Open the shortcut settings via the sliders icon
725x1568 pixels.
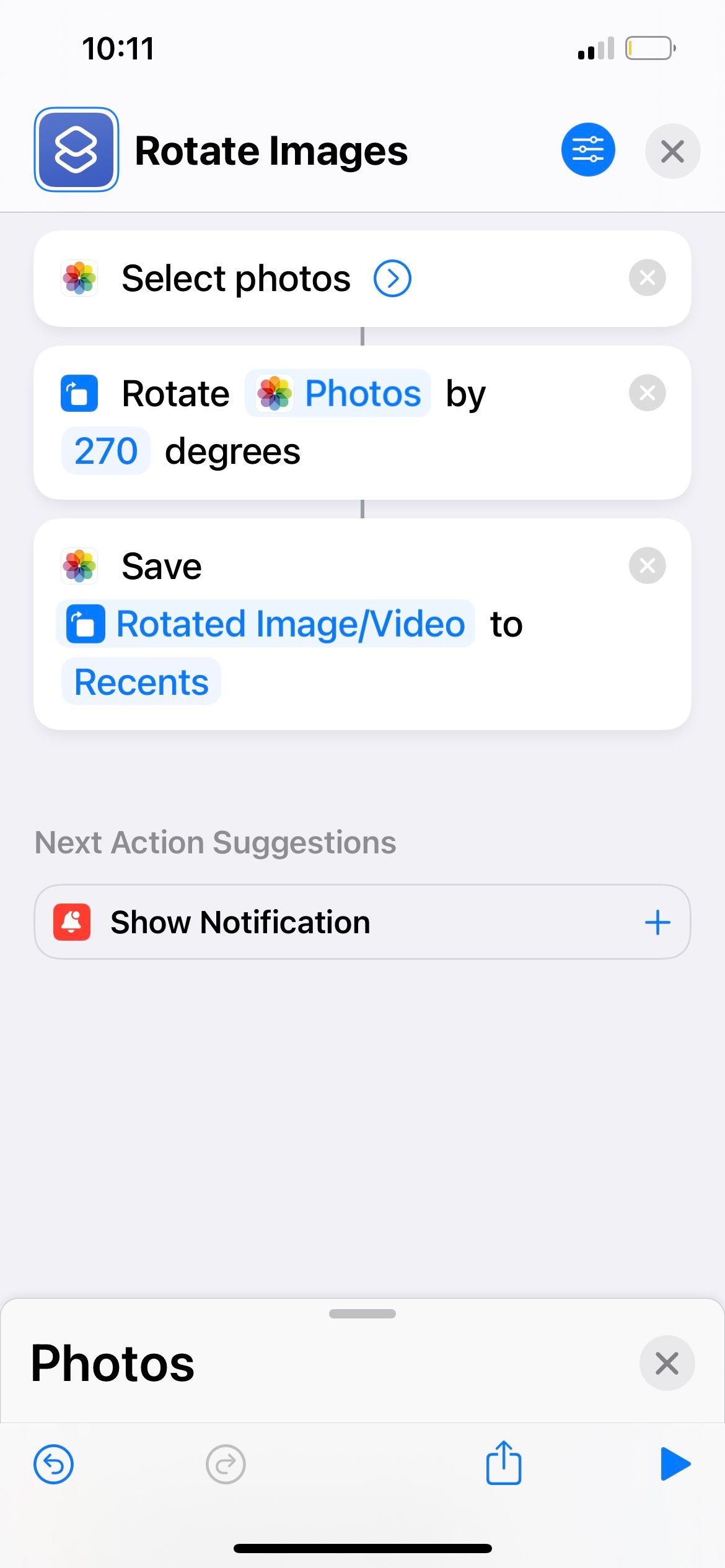(x=587, y=149)
